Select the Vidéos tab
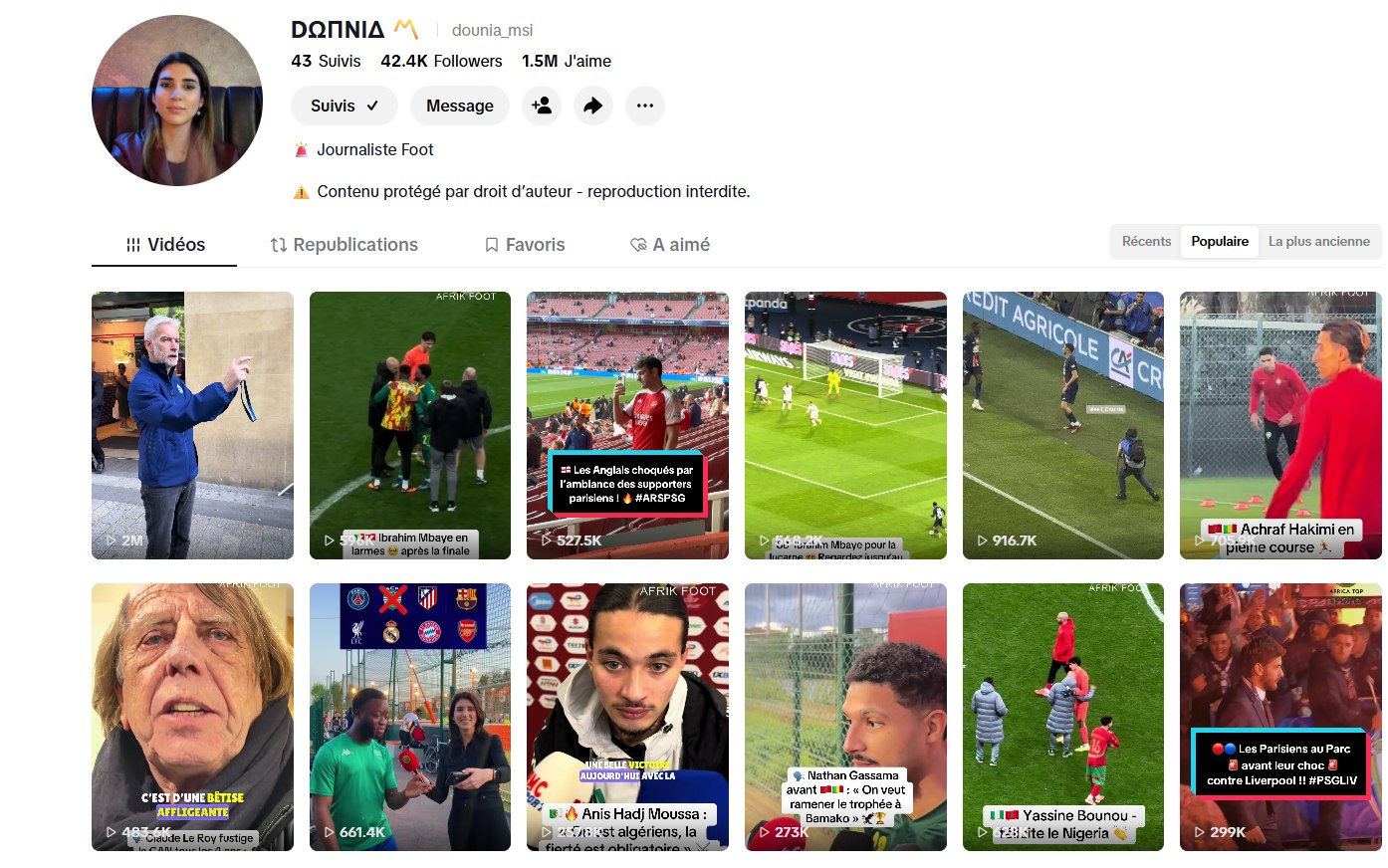This screenshot has width=1388, height=868. (165, 245)
